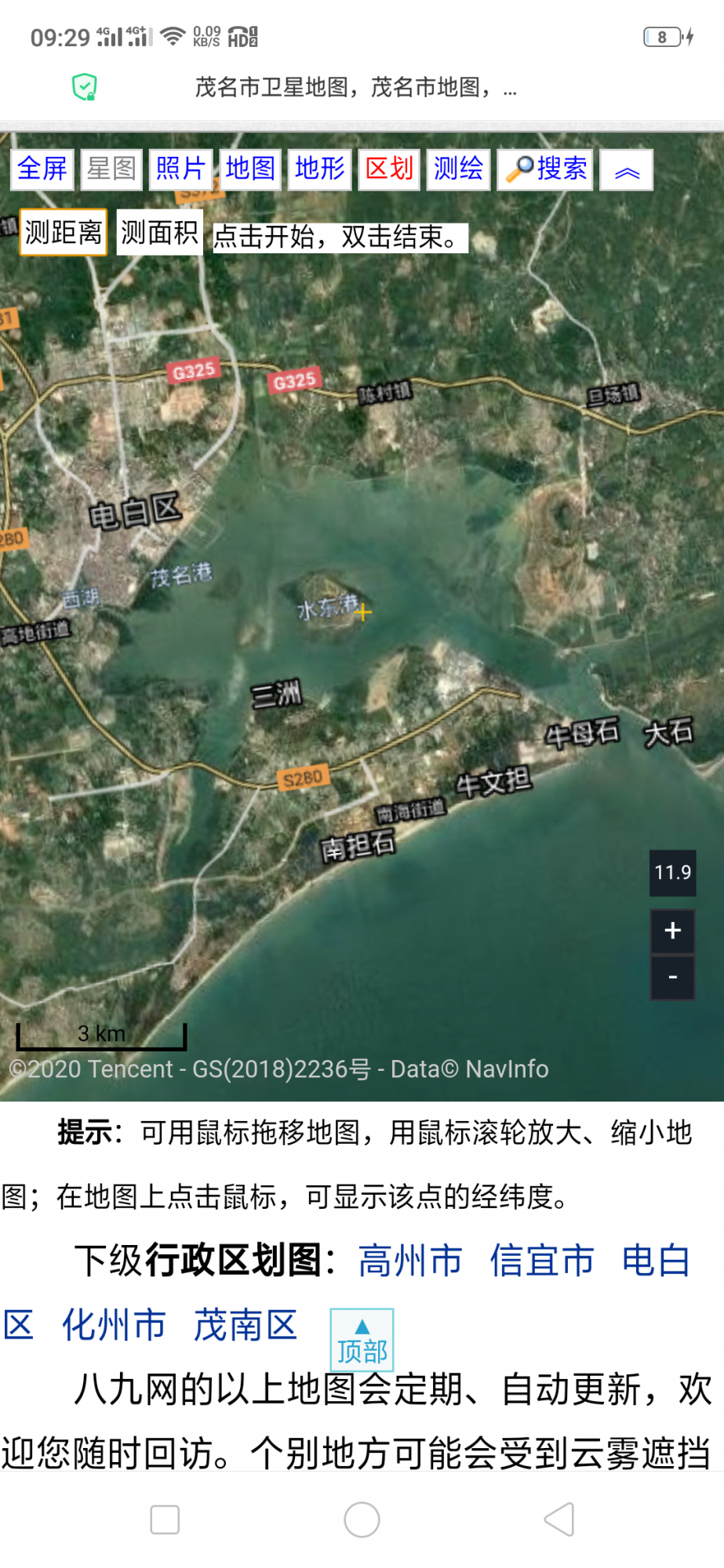Zoom in with the plus button

(x=672, y=931)
